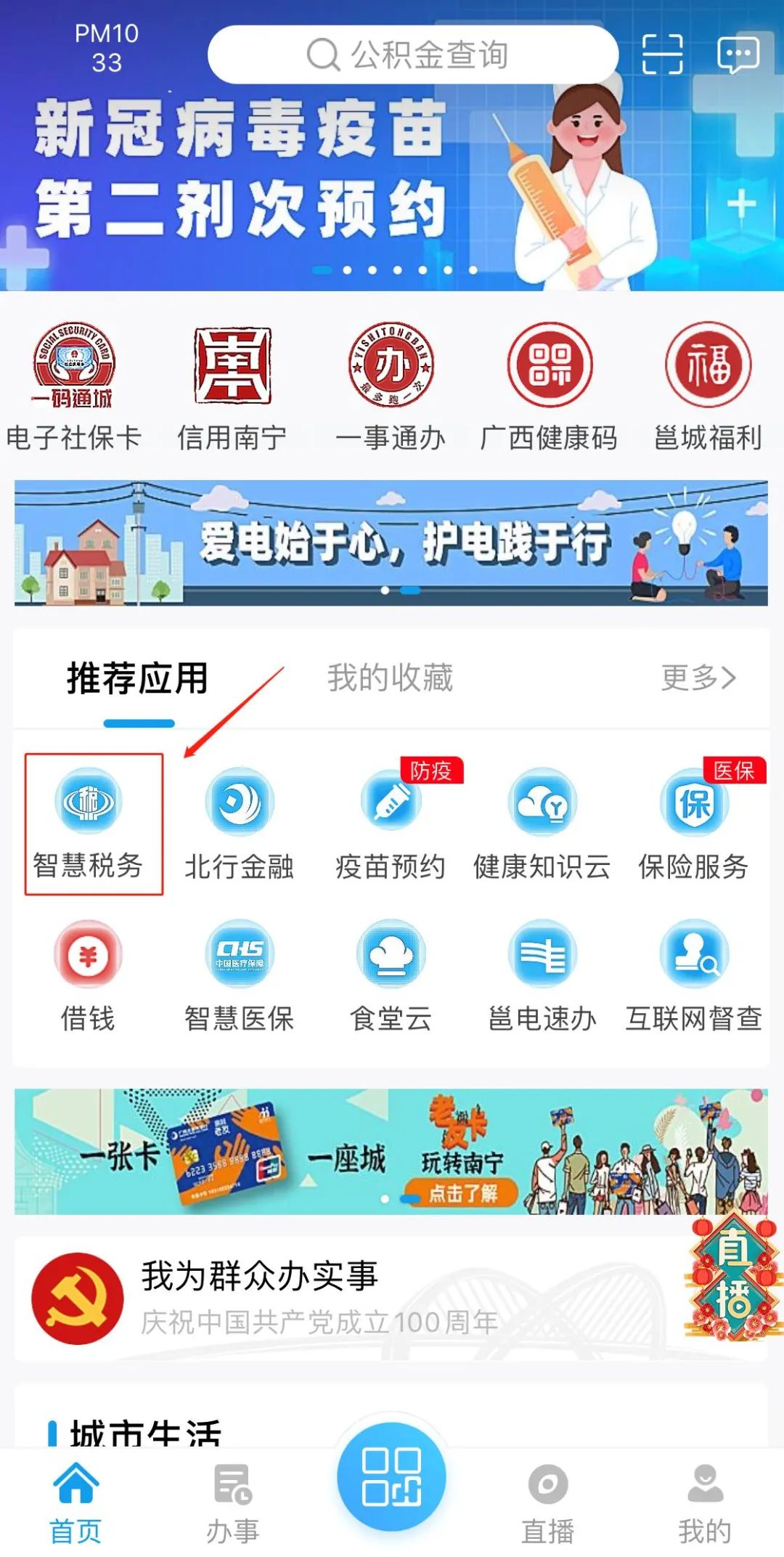Tap the 公积金查询 search box
The image size is (784, 1557).
[412, 54]
